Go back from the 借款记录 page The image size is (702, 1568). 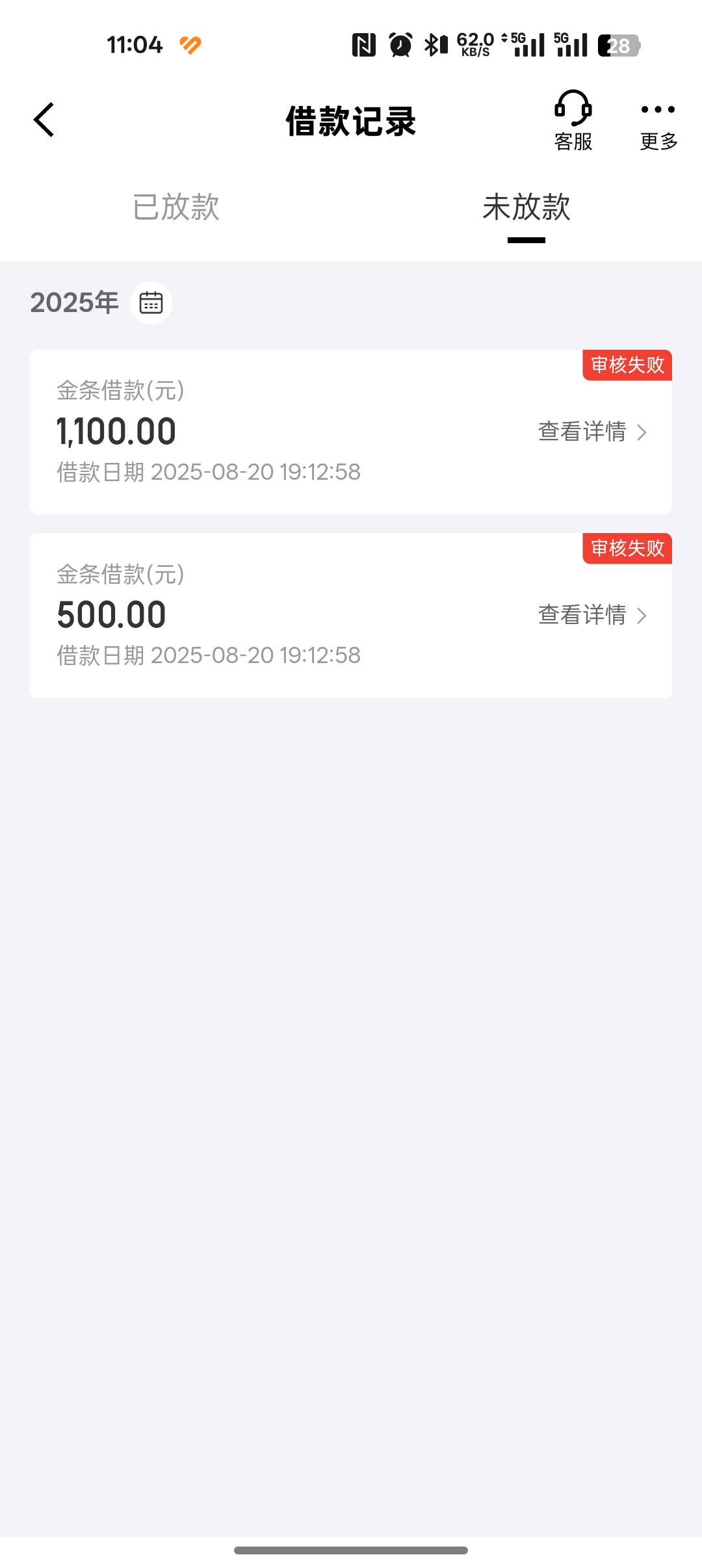[44, 120]
